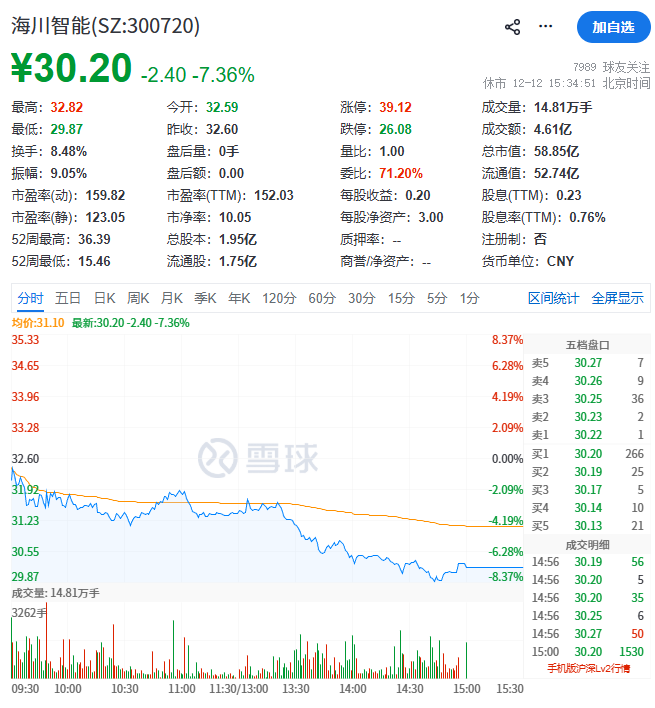Open the three-dot overflow menu
This screenshot has width=655, height=708.
tap(545, 27)
